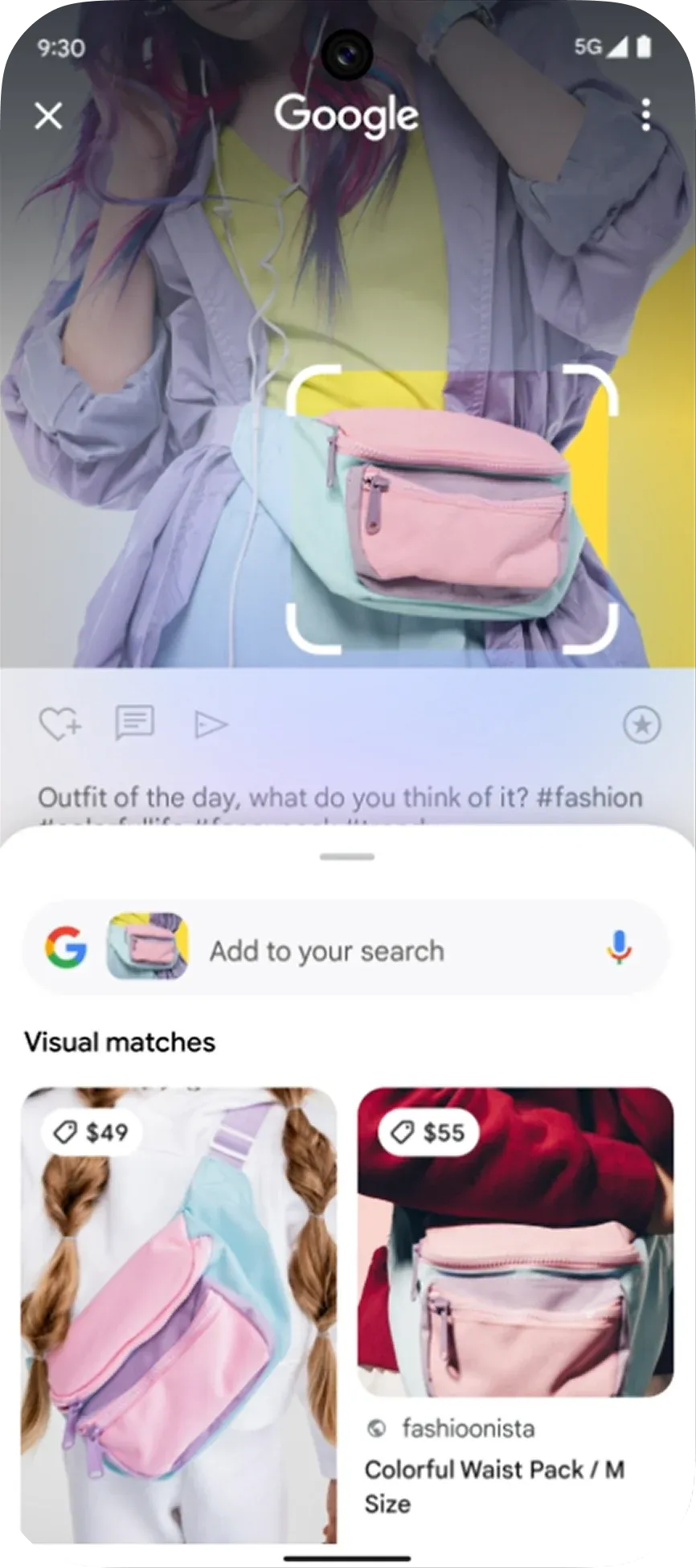Close the Google Lens overlay
The image size is (696, 1568).
(48, 116)
